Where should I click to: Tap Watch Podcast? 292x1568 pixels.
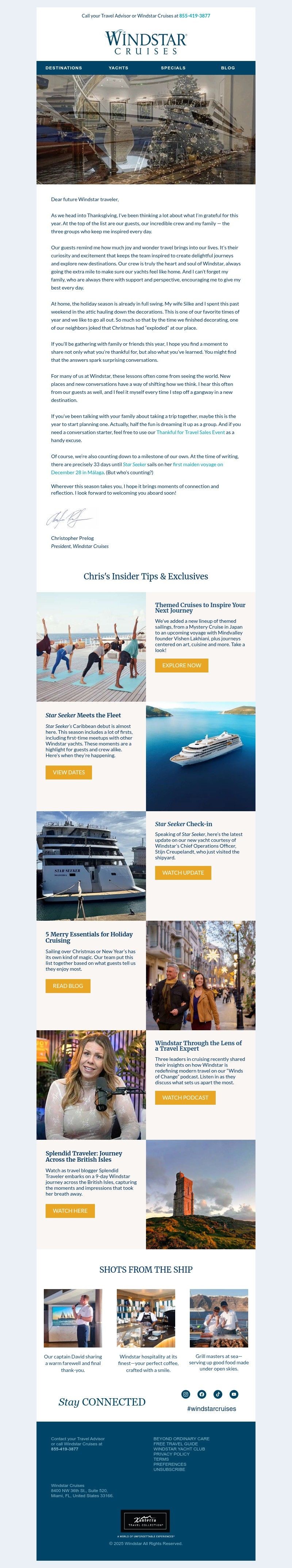pos(185,1097)
